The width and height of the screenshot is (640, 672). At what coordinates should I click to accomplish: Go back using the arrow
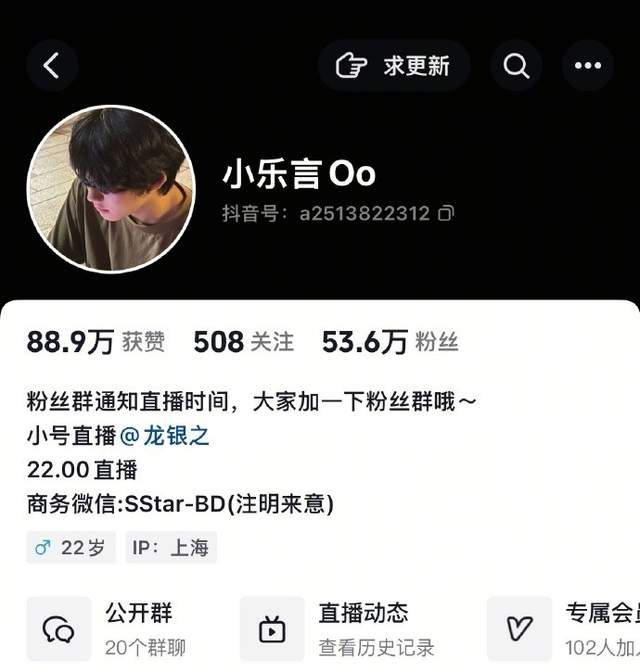(52, 66)
